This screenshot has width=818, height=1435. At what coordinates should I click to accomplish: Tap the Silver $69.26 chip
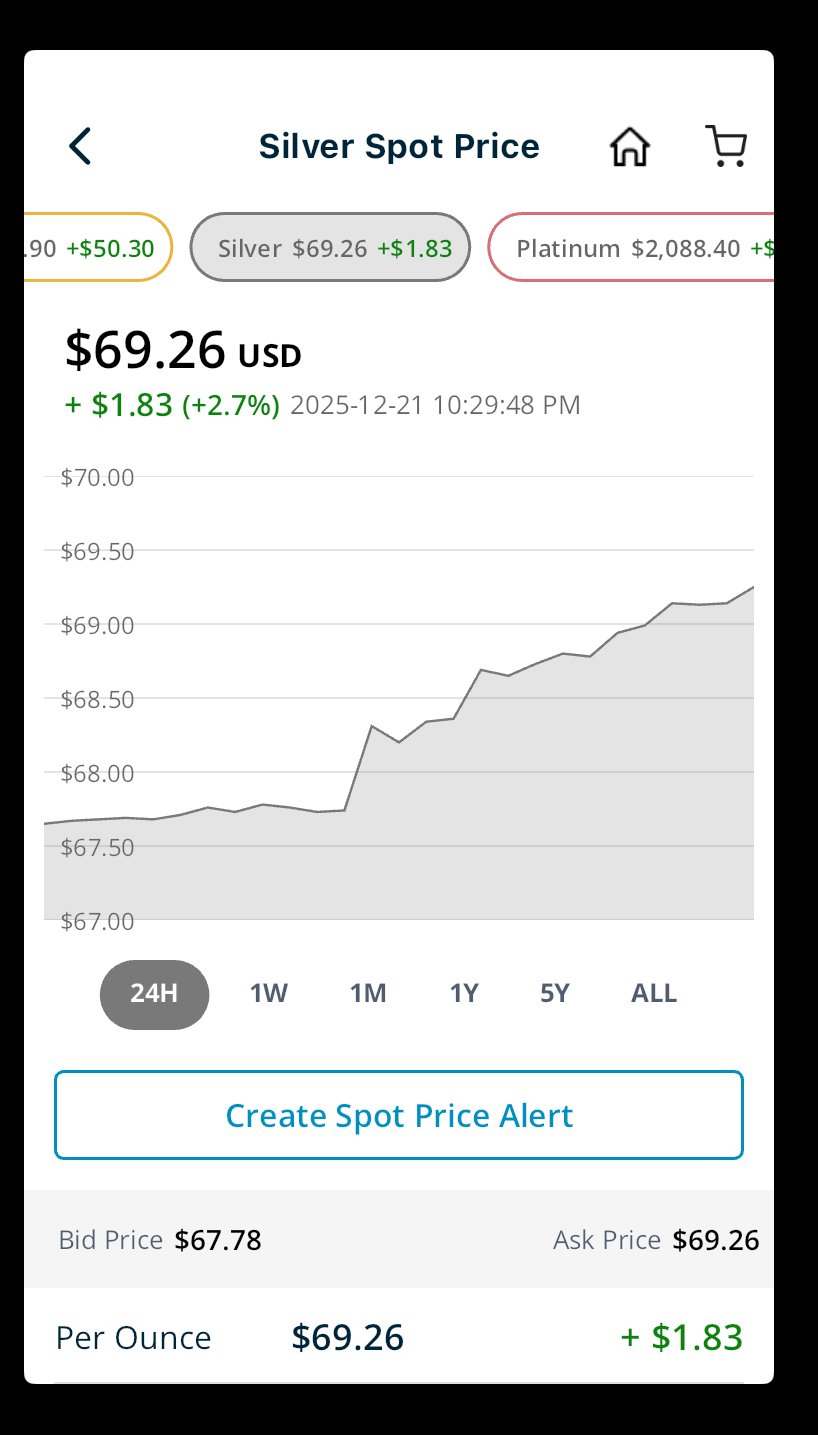pyautogui.click(x=330, y=248)
